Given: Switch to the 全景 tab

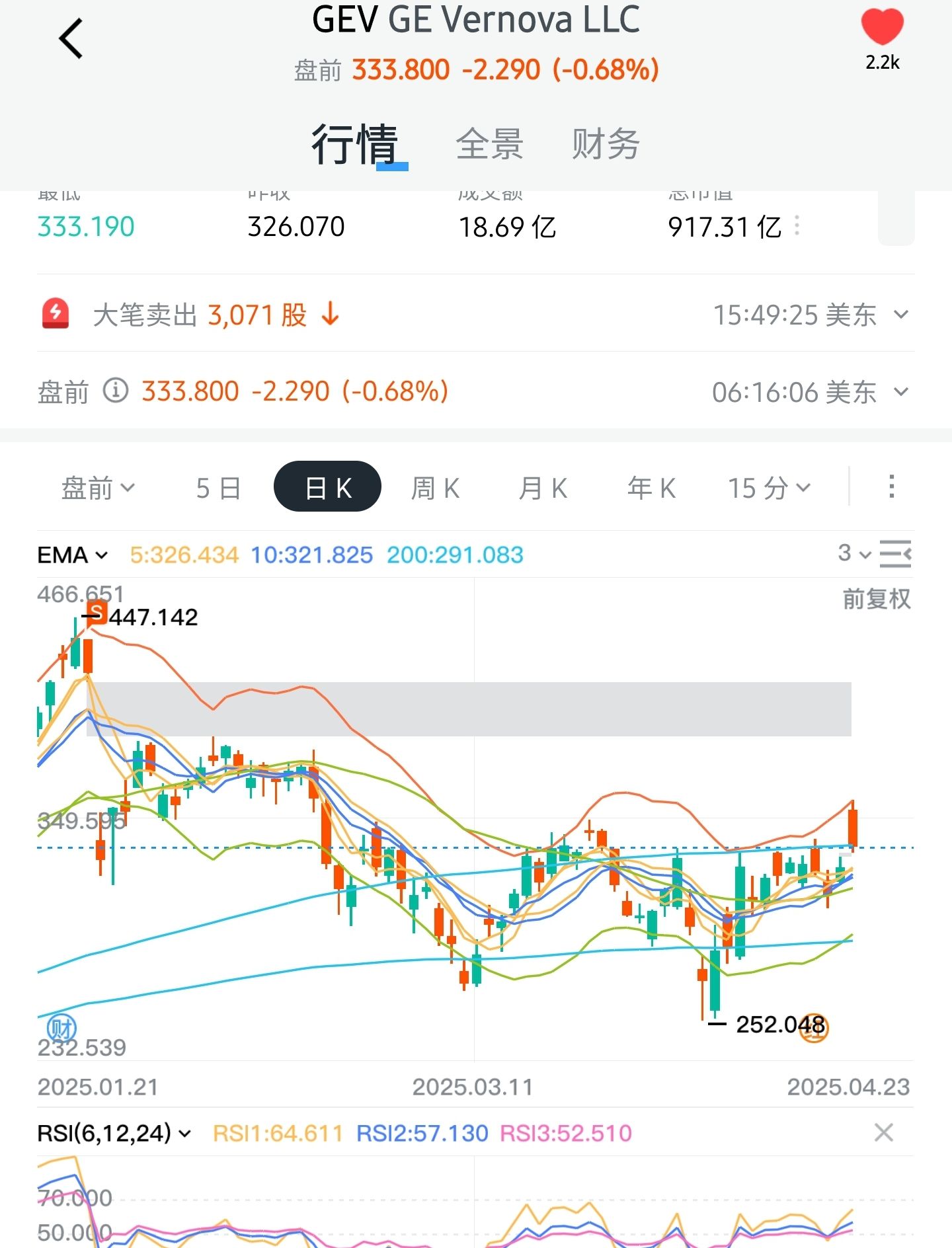Looking at the screenshot, I should (489, 144).
